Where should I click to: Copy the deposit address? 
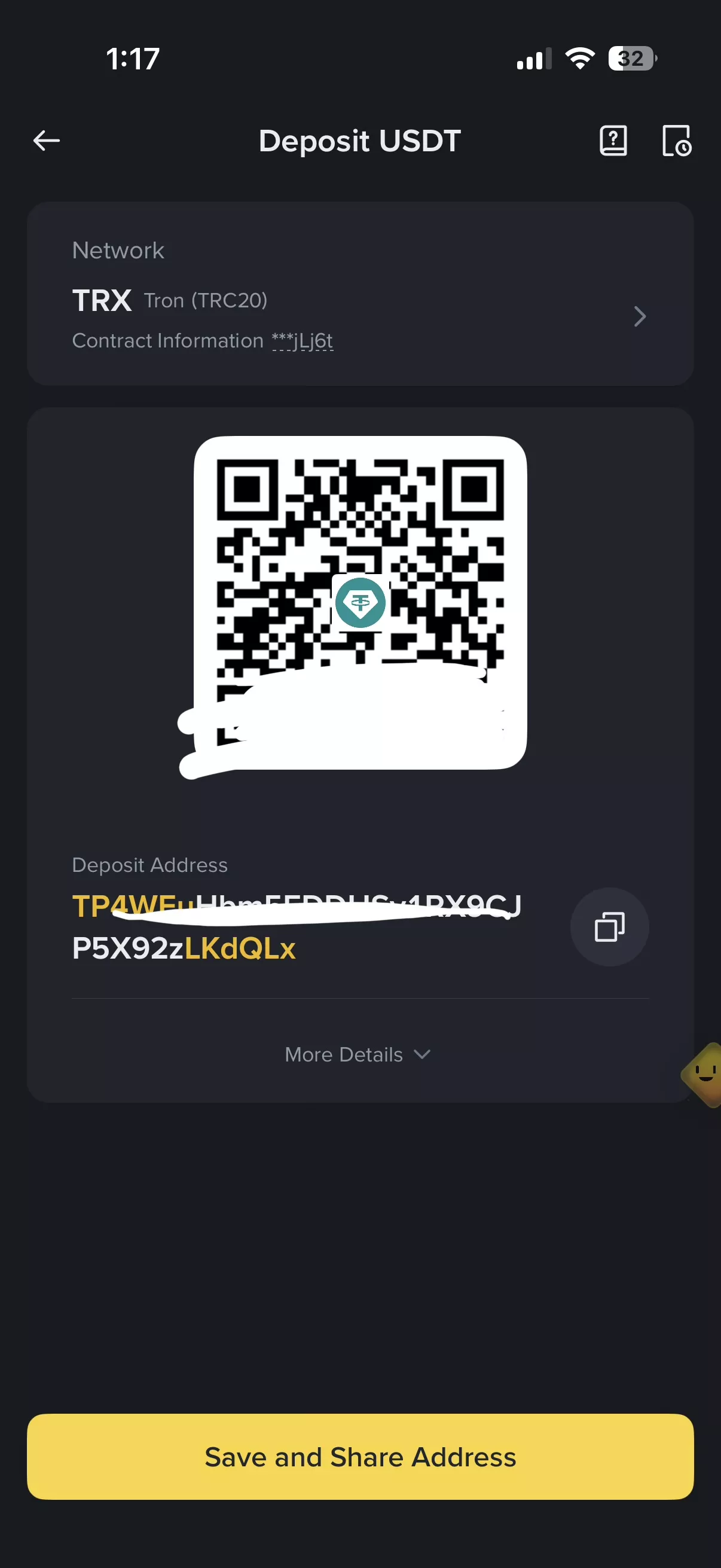coord(609,927)
